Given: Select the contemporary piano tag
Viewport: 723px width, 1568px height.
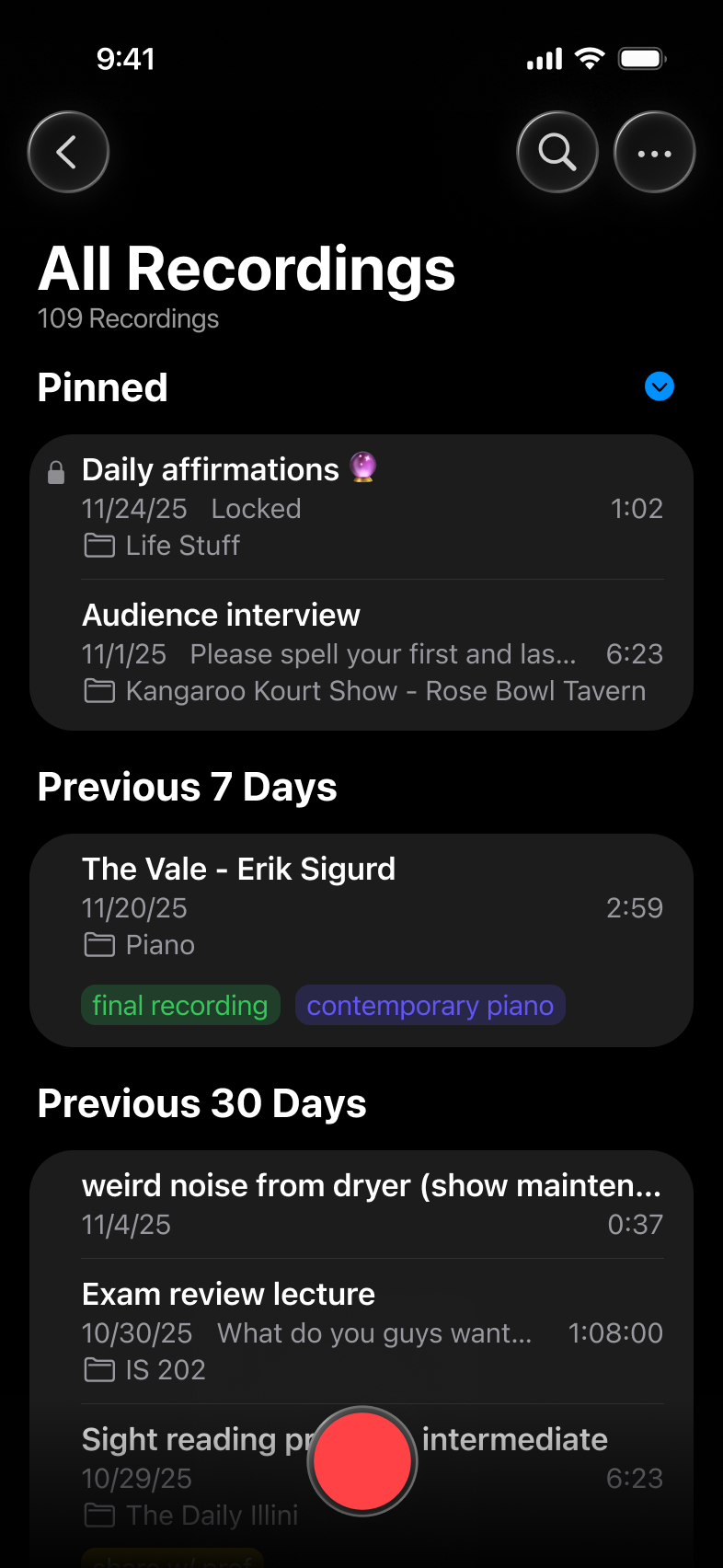Looking at the screenshot, I should (430, 1005).
